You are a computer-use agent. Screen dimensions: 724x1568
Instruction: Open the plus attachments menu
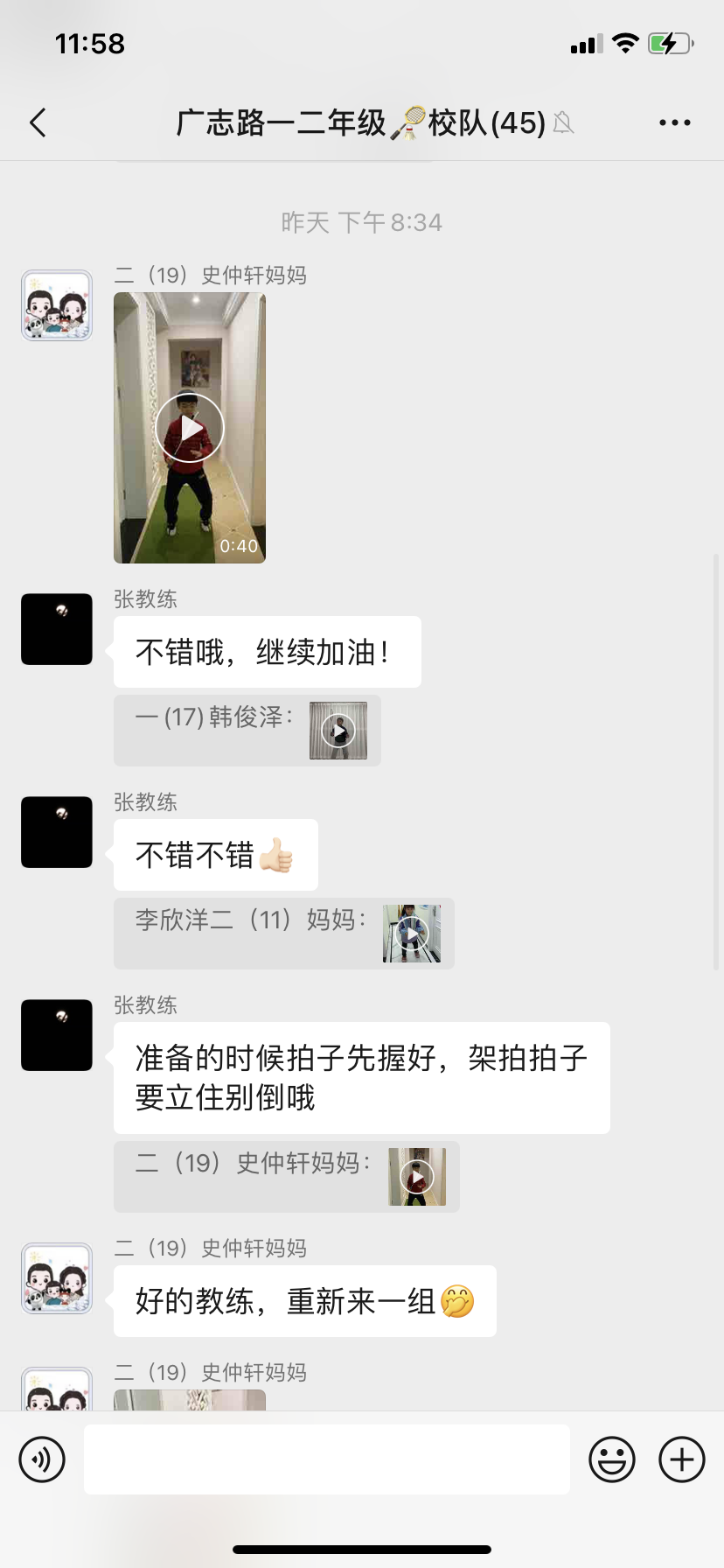point(682,1459)
